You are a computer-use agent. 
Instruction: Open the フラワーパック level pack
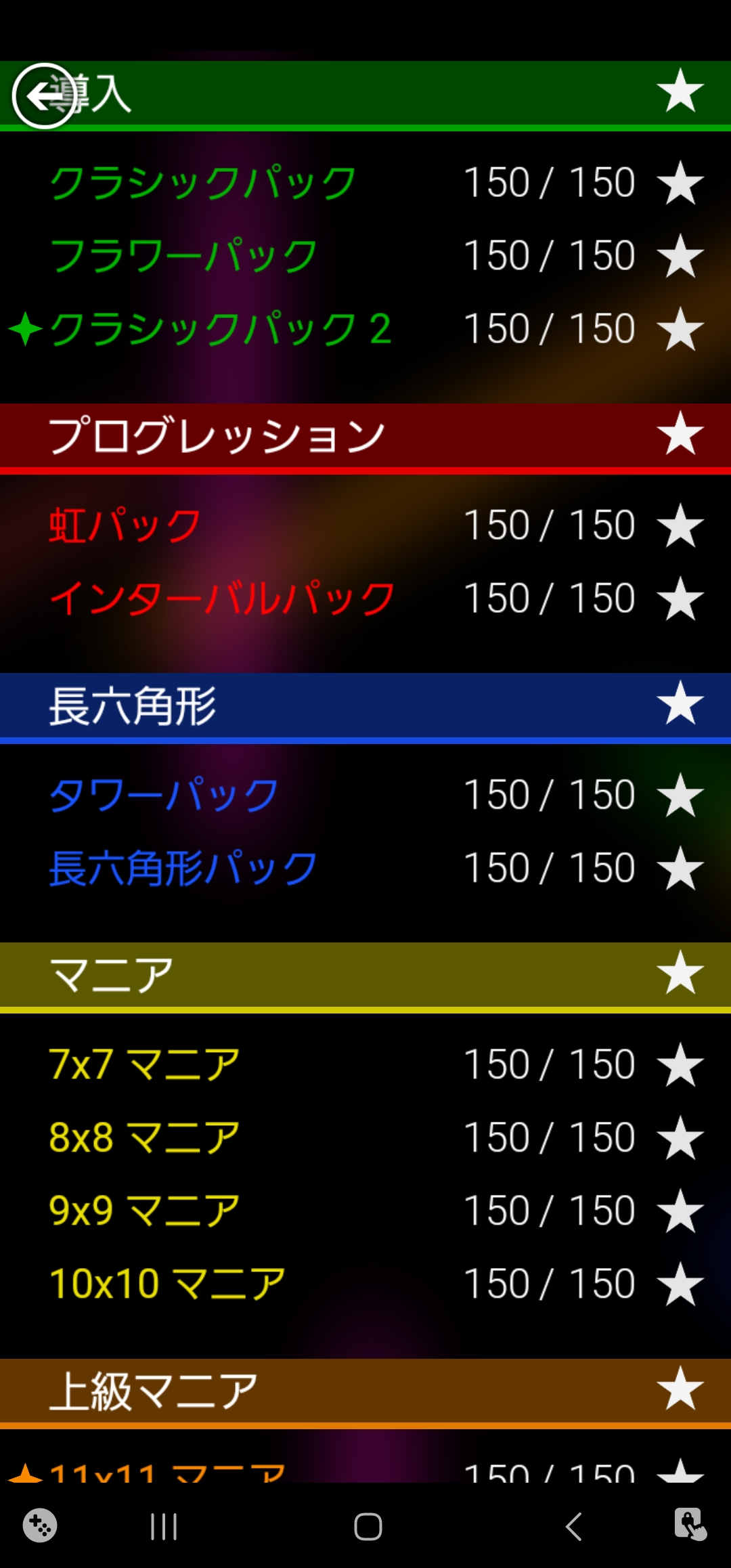[x=365, y=256]
